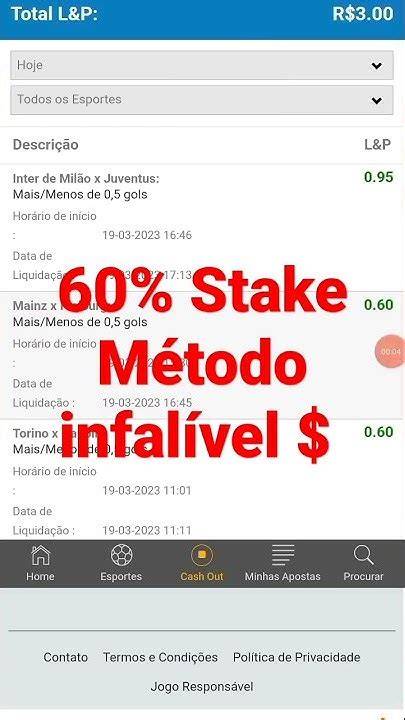Screen dimensions: 405x720
Task: Select the Cash Out tab
Action: [202, 563]
